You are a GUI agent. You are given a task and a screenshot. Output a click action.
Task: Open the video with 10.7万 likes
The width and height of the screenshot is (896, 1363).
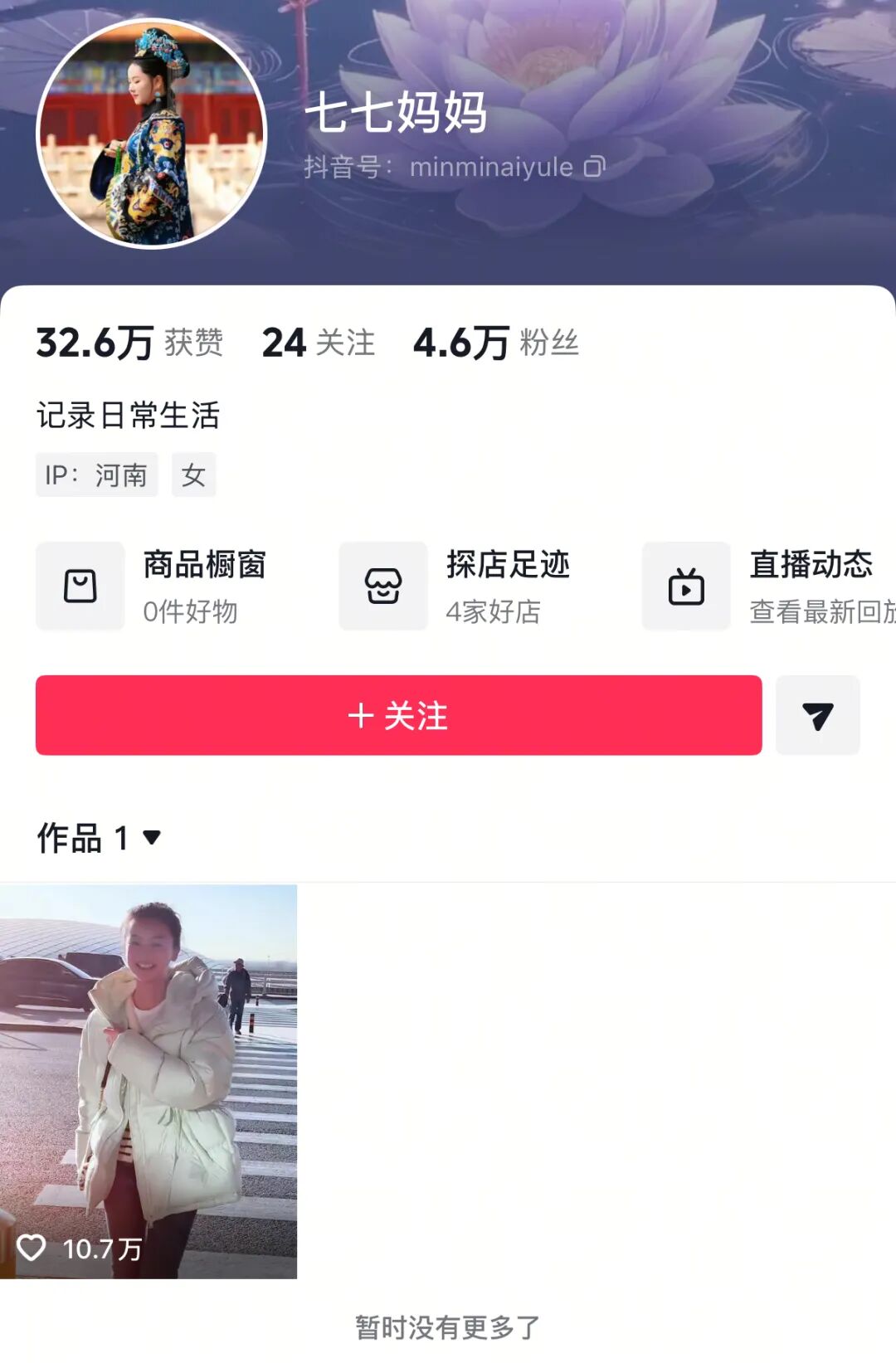pyautogui.click(x=149, y=1081)
